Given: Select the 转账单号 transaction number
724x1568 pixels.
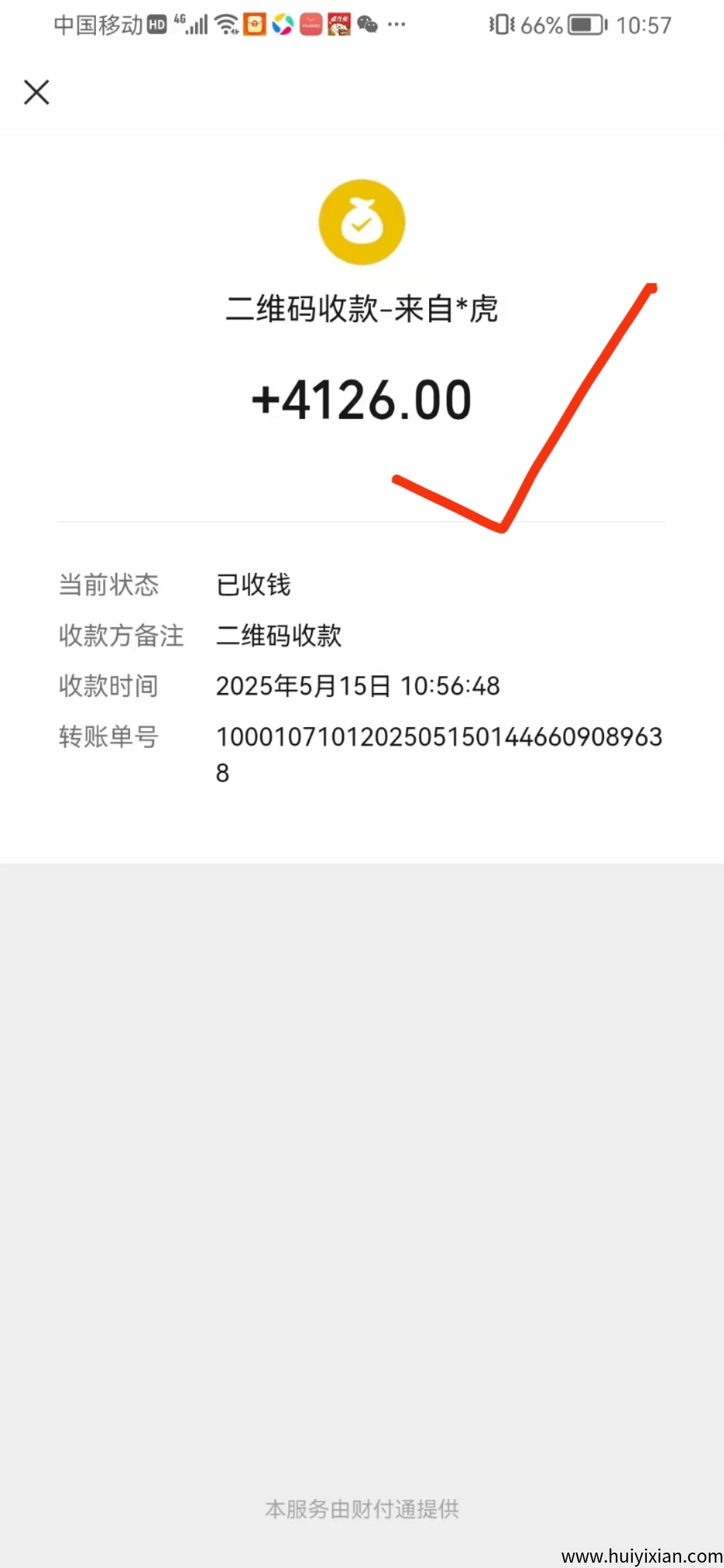Looking at the screenshot, I should tap(439, 736).
